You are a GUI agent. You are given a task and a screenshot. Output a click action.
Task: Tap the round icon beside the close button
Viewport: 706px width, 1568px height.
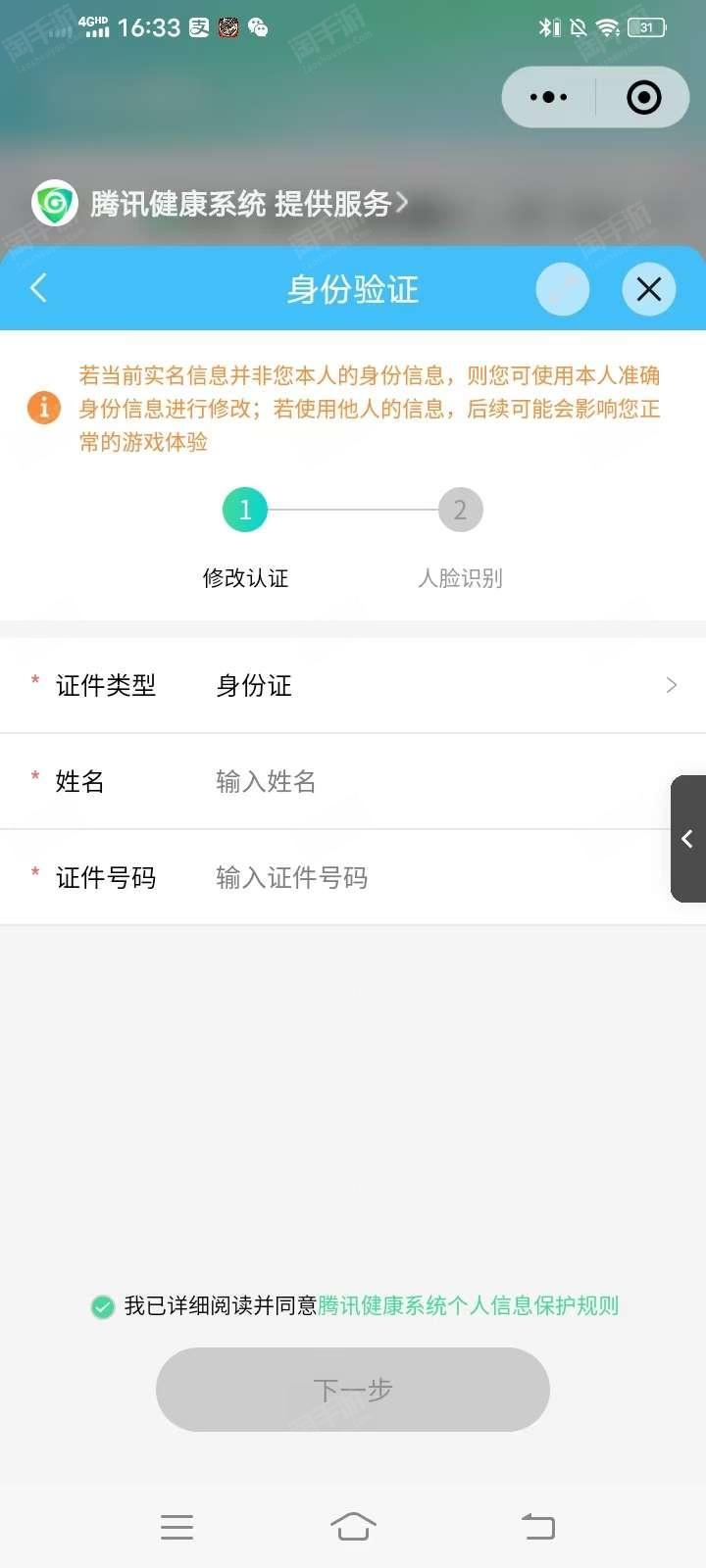click(x=563, y=289)
